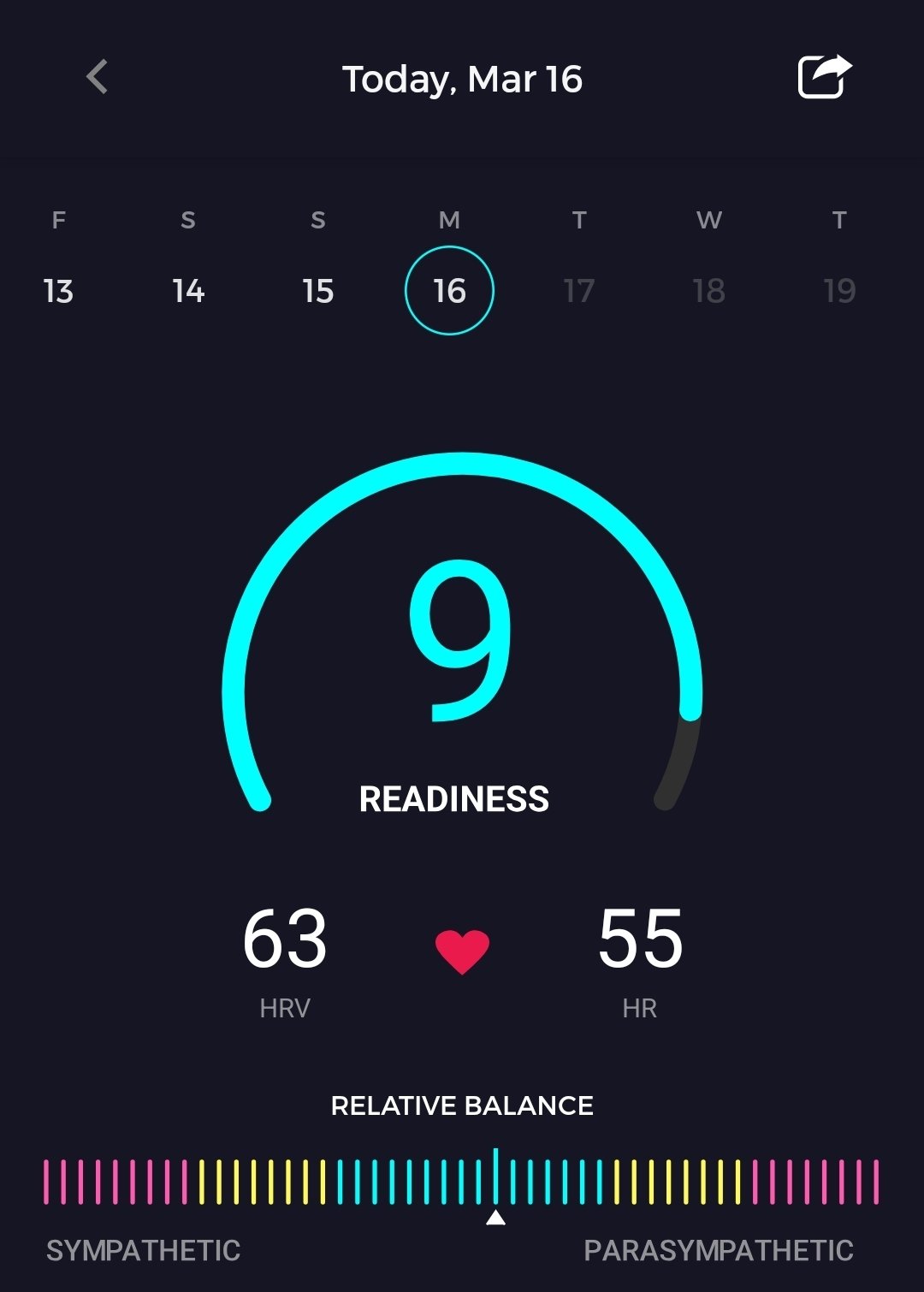The width and height of the screenshot is (924, 1292).
Task: Select Friday the 13th in the calendar
Action: (x=58, y=291)
